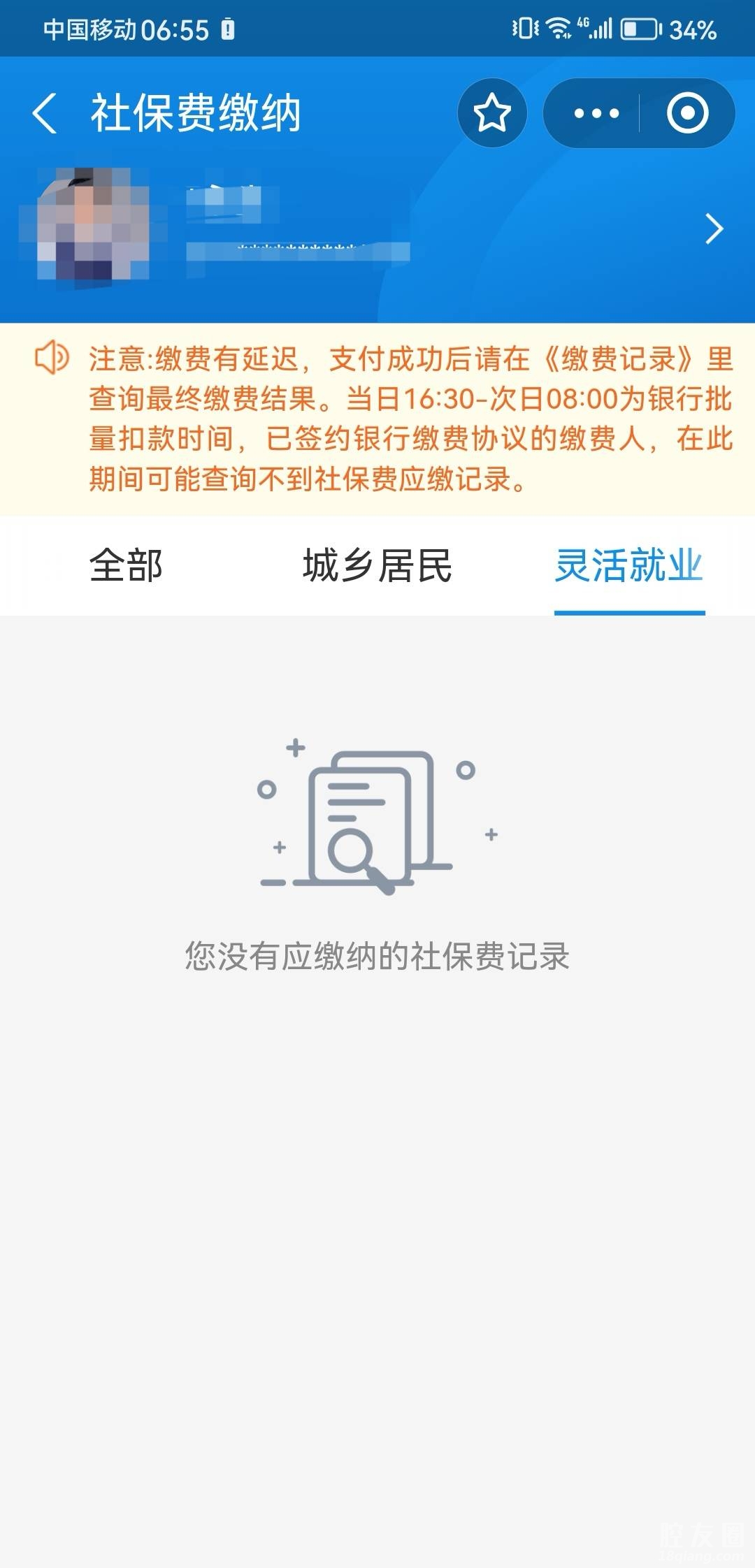Go back from 社保费缴纳 page
Screen dimensions: 755x1568
(x=45, y=113)
